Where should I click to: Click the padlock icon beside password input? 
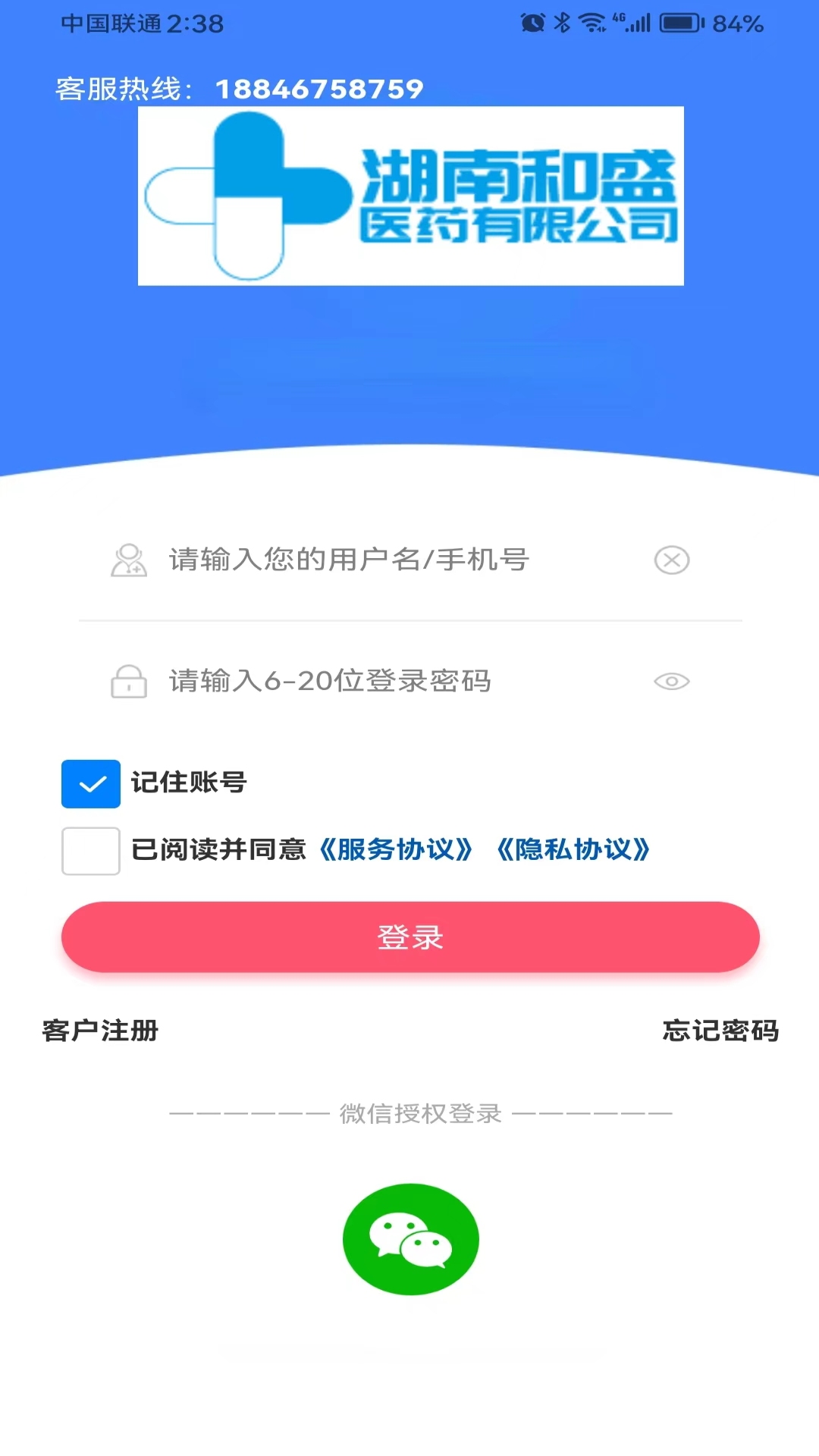129,682
